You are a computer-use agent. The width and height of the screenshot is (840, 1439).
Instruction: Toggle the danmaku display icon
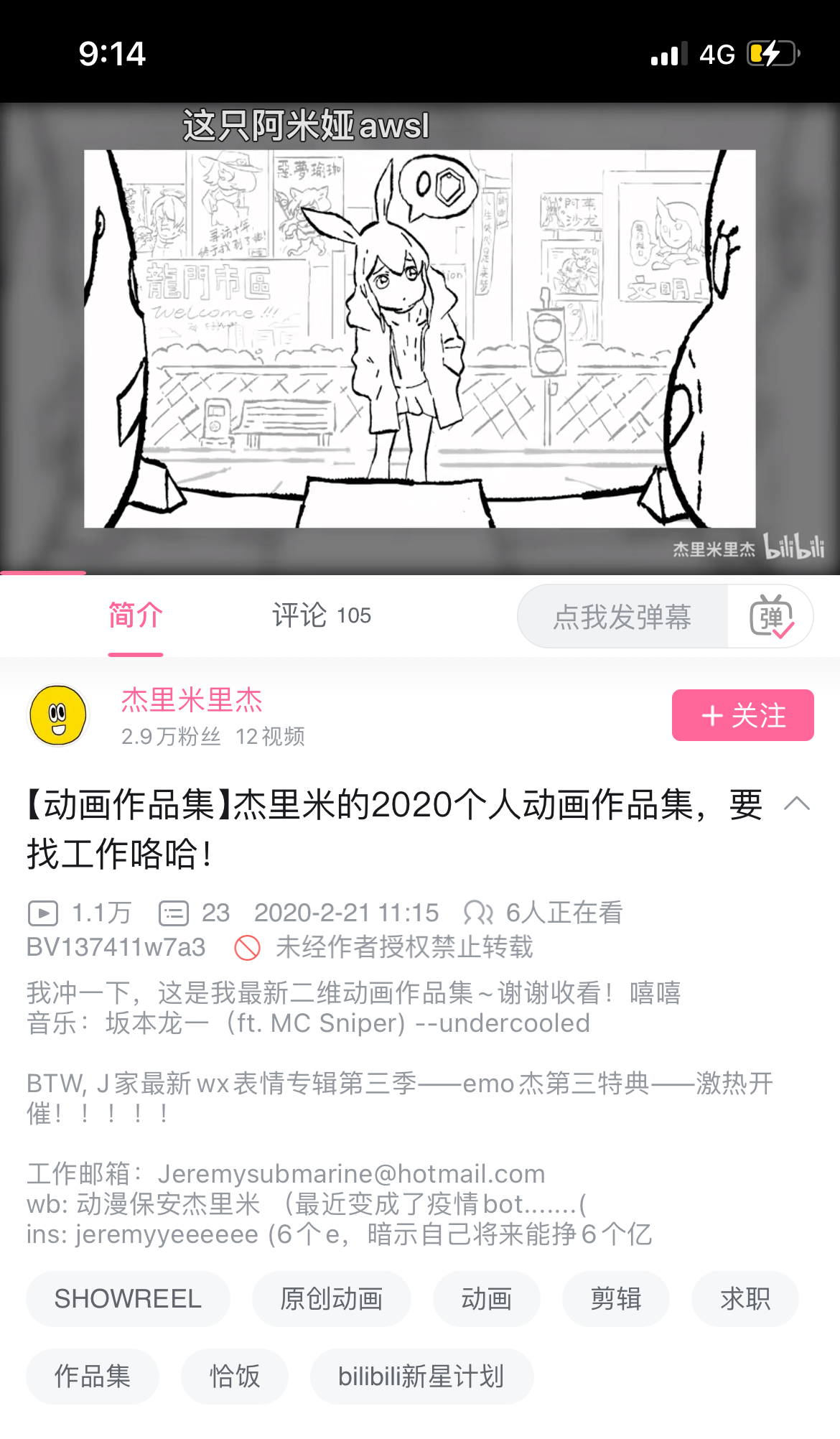pos(771,617)
